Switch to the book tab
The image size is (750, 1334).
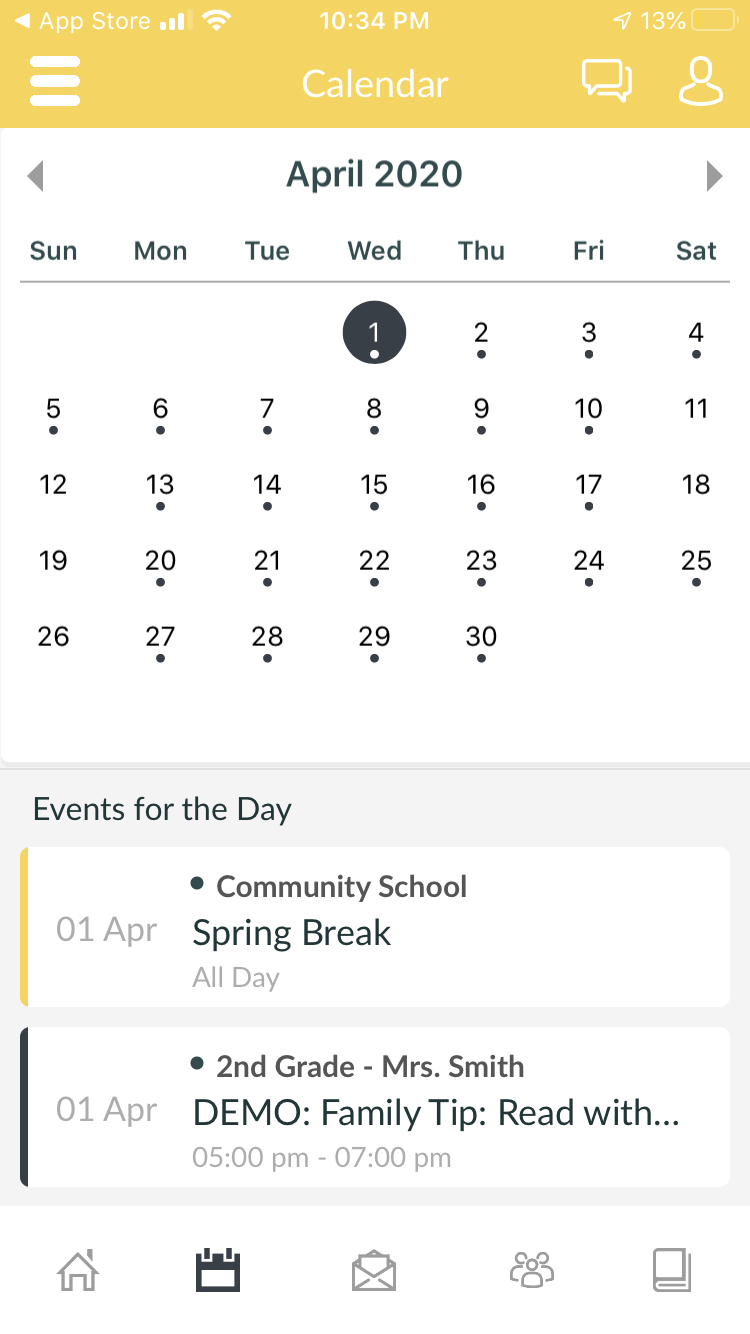pyautogui.click(x=671, y=1271)
